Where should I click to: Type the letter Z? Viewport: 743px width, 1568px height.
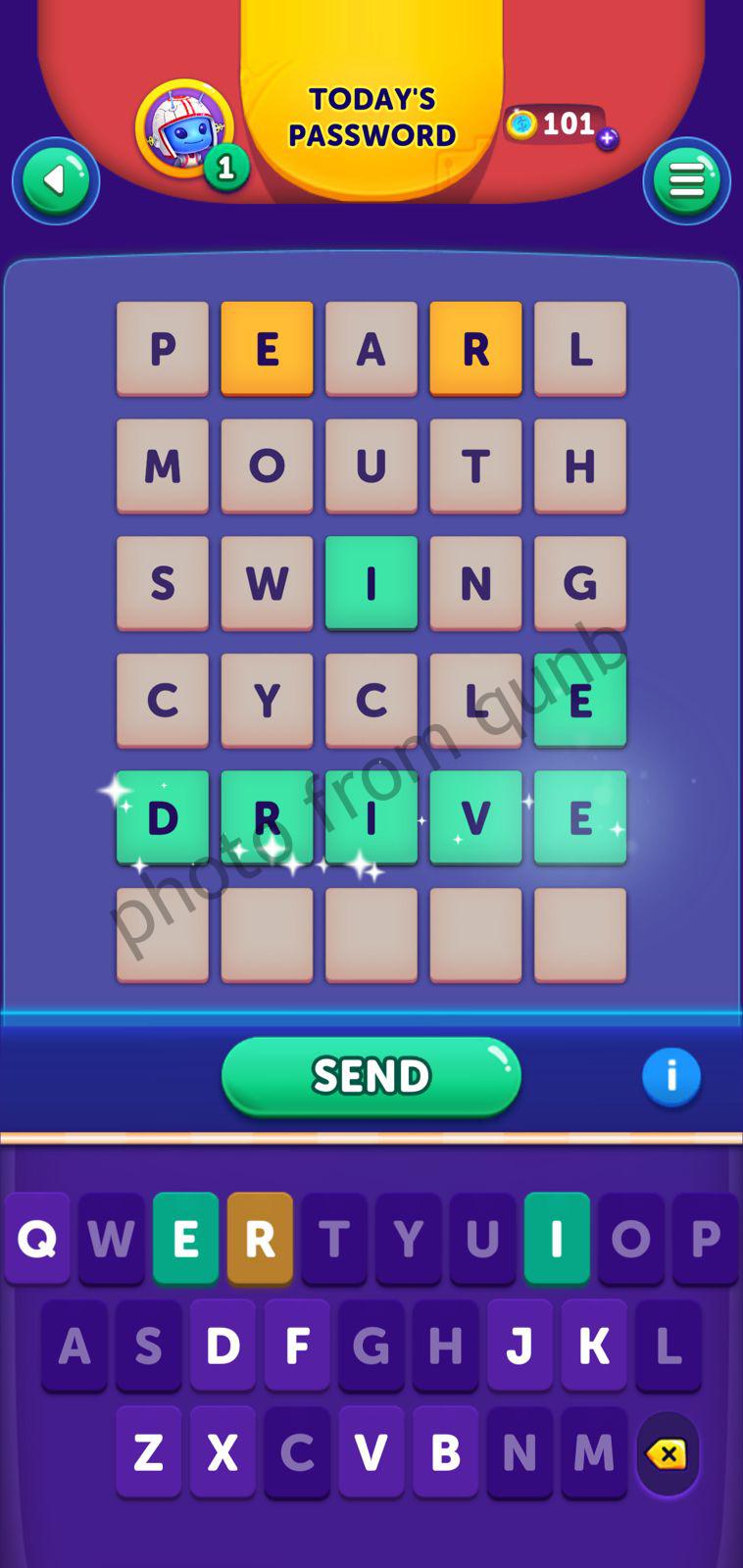[x=148, y=1452]
